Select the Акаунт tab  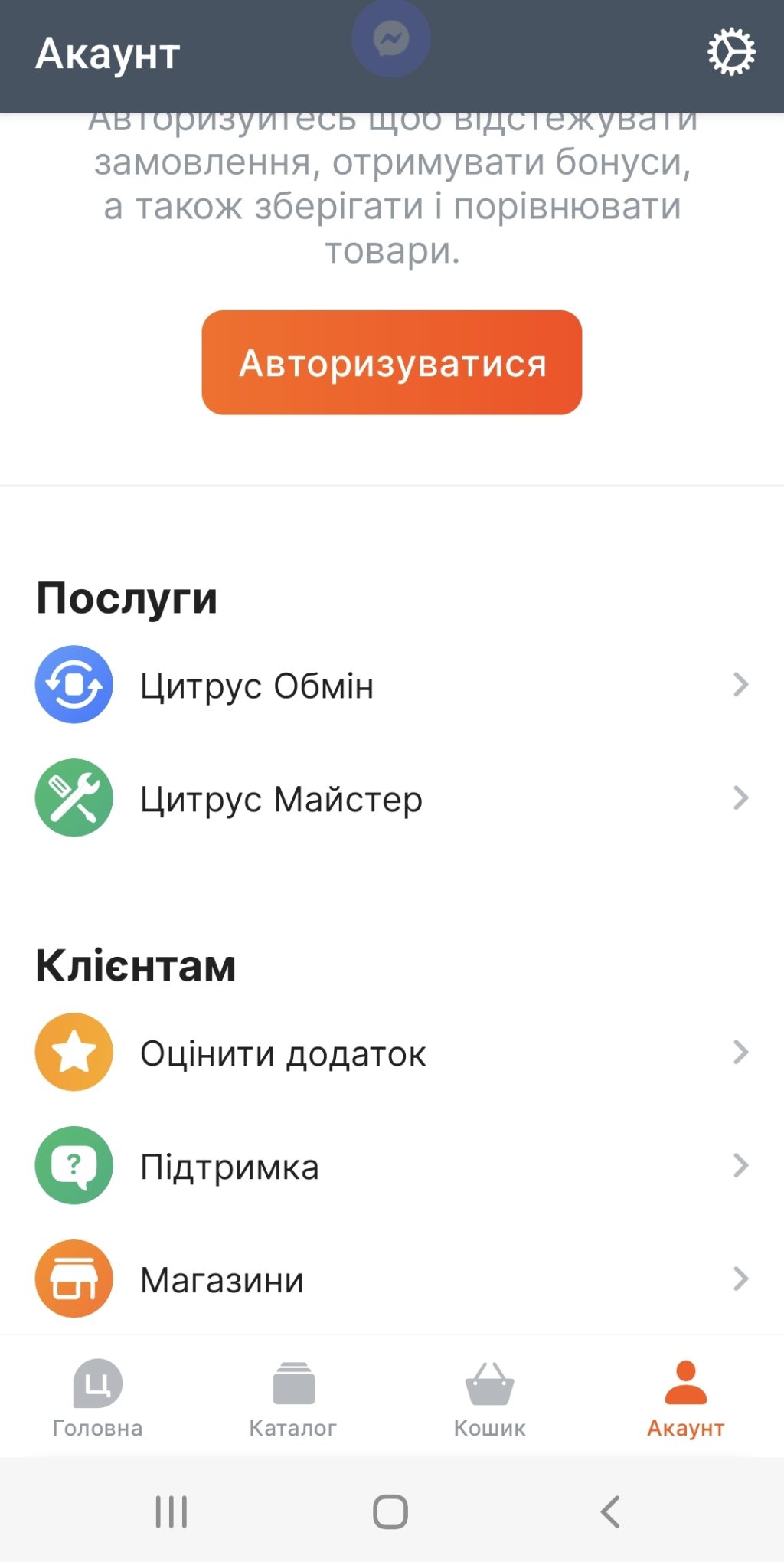click(685, 1398)
